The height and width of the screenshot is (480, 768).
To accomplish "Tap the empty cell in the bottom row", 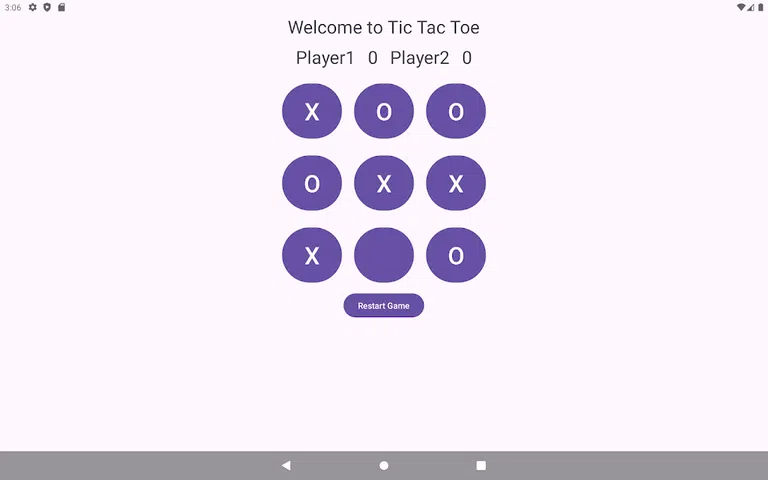I will (x=384, y=256).
